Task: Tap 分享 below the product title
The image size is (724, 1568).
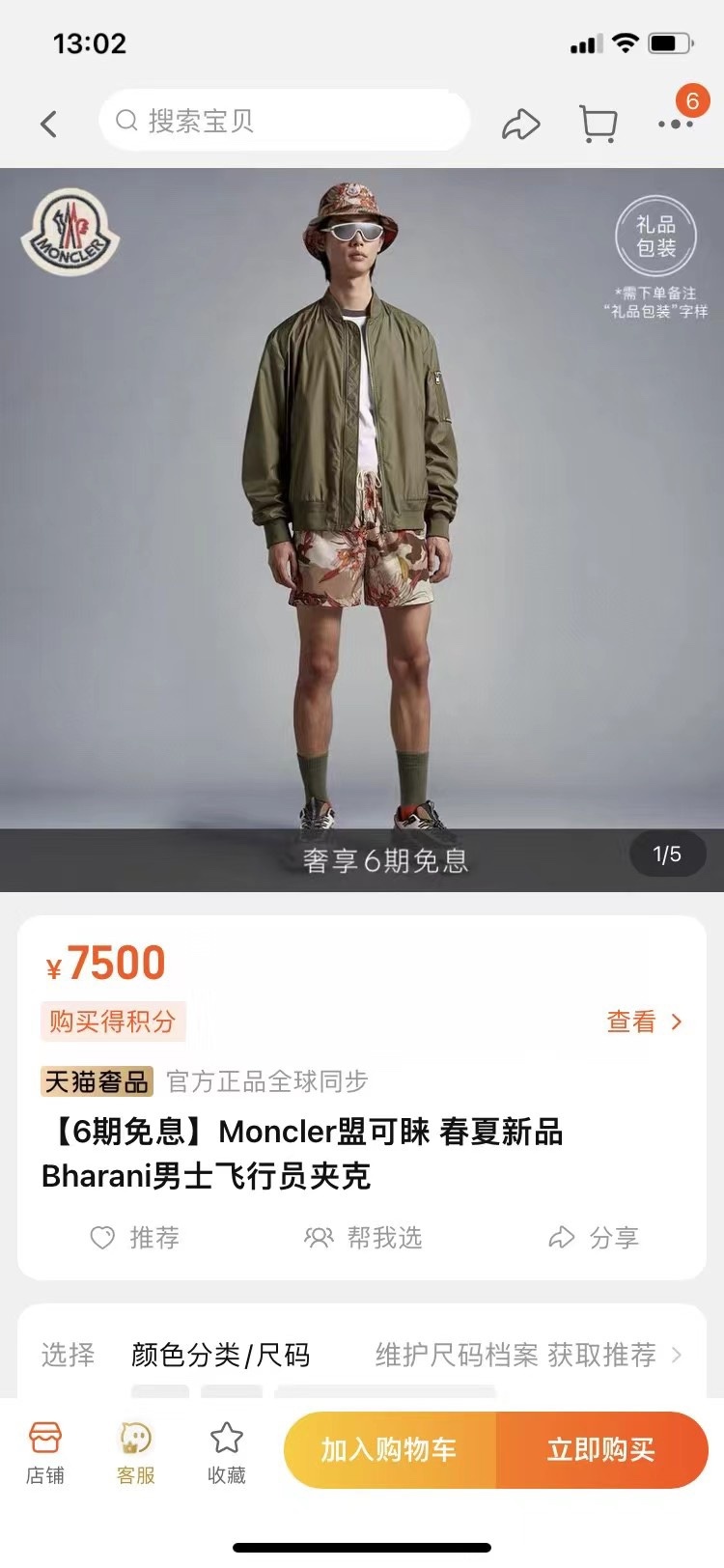Action: pyautogui.click(x=593, y=1238)
